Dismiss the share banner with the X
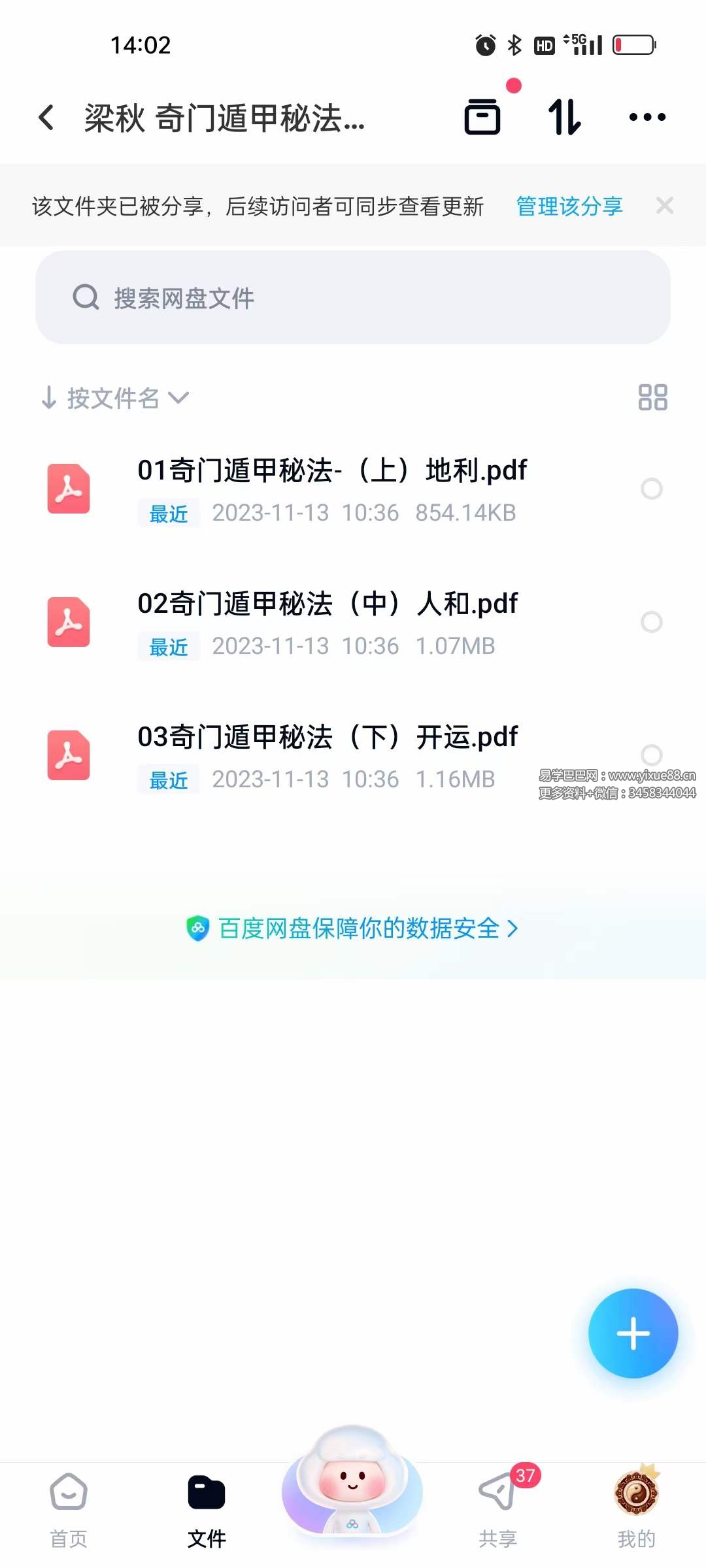 (x=665, y=206)
